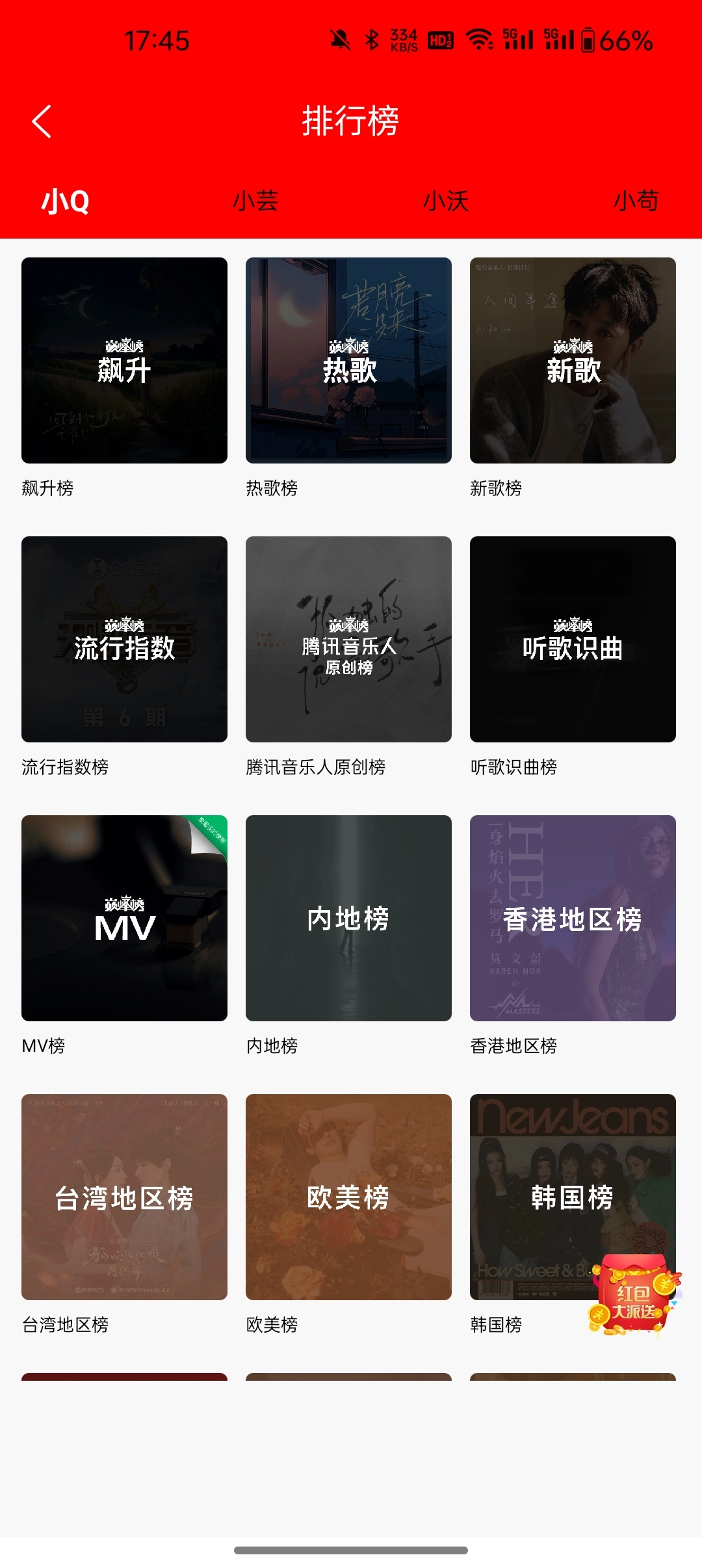Viewport: 702px width, 1568px height.
Task: Switch to the 小芸 tab
Action: pos(255,201)
